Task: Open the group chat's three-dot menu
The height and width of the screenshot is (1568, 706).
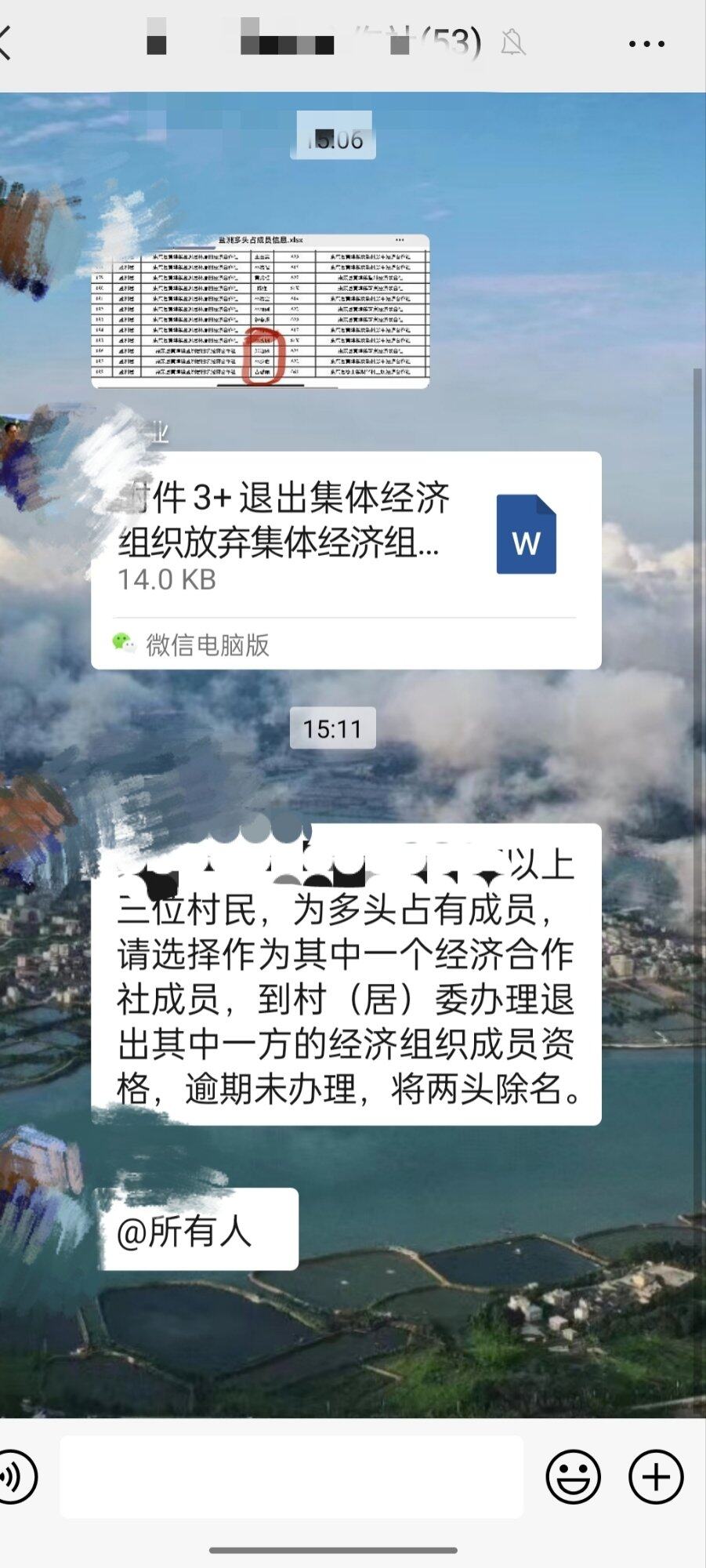Action: pyautogui.click(x=646, y=44)
